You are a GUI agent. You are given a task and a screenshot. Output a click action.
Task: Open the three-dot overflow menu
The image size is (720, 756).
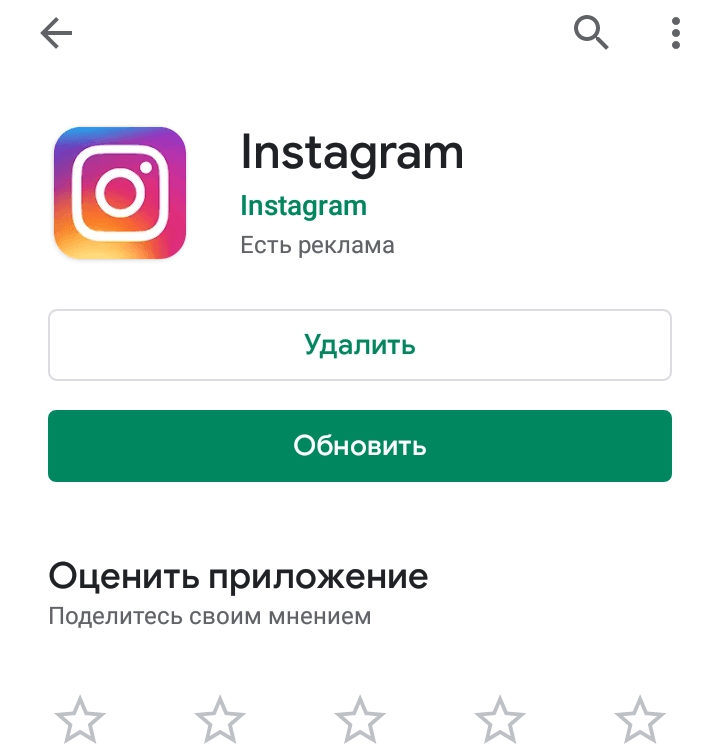pyautogui.click(x=676, y=34)
